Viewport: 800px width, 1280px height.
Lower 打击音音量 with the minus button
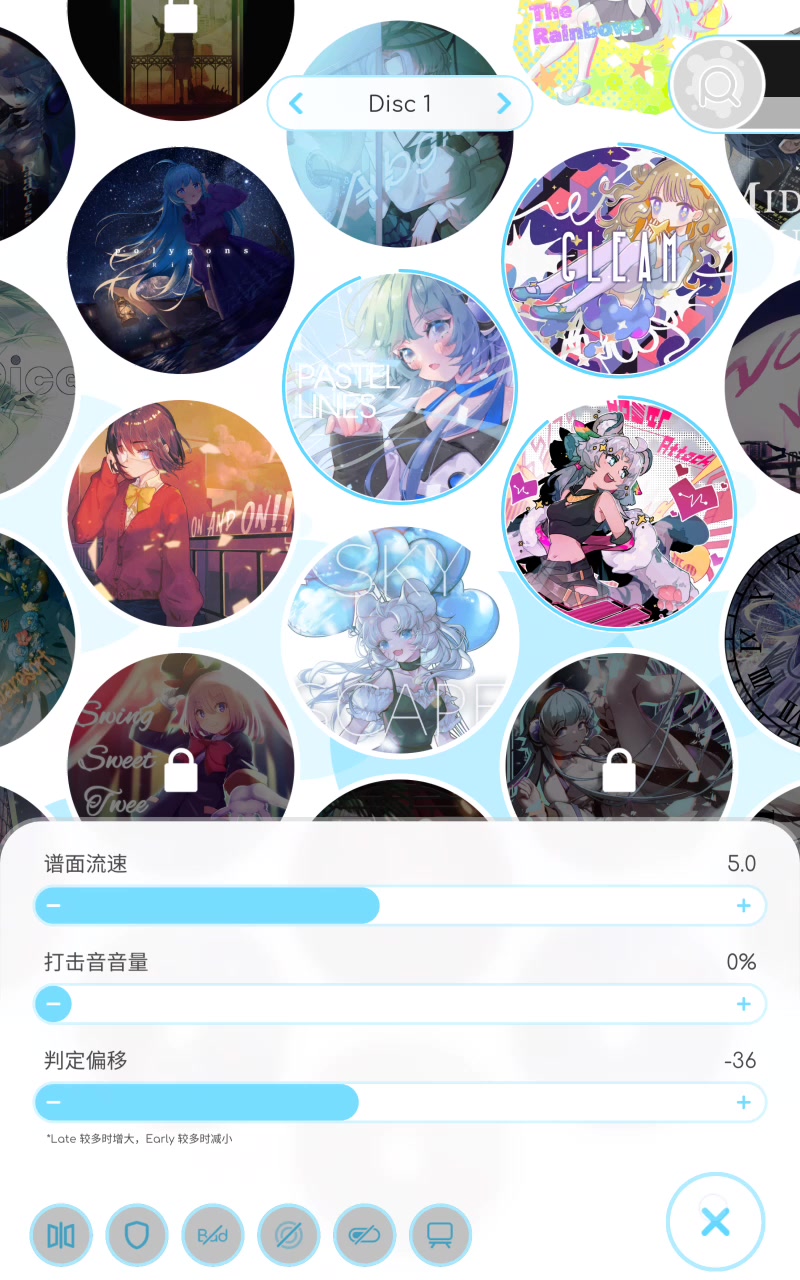(53, 1003)
